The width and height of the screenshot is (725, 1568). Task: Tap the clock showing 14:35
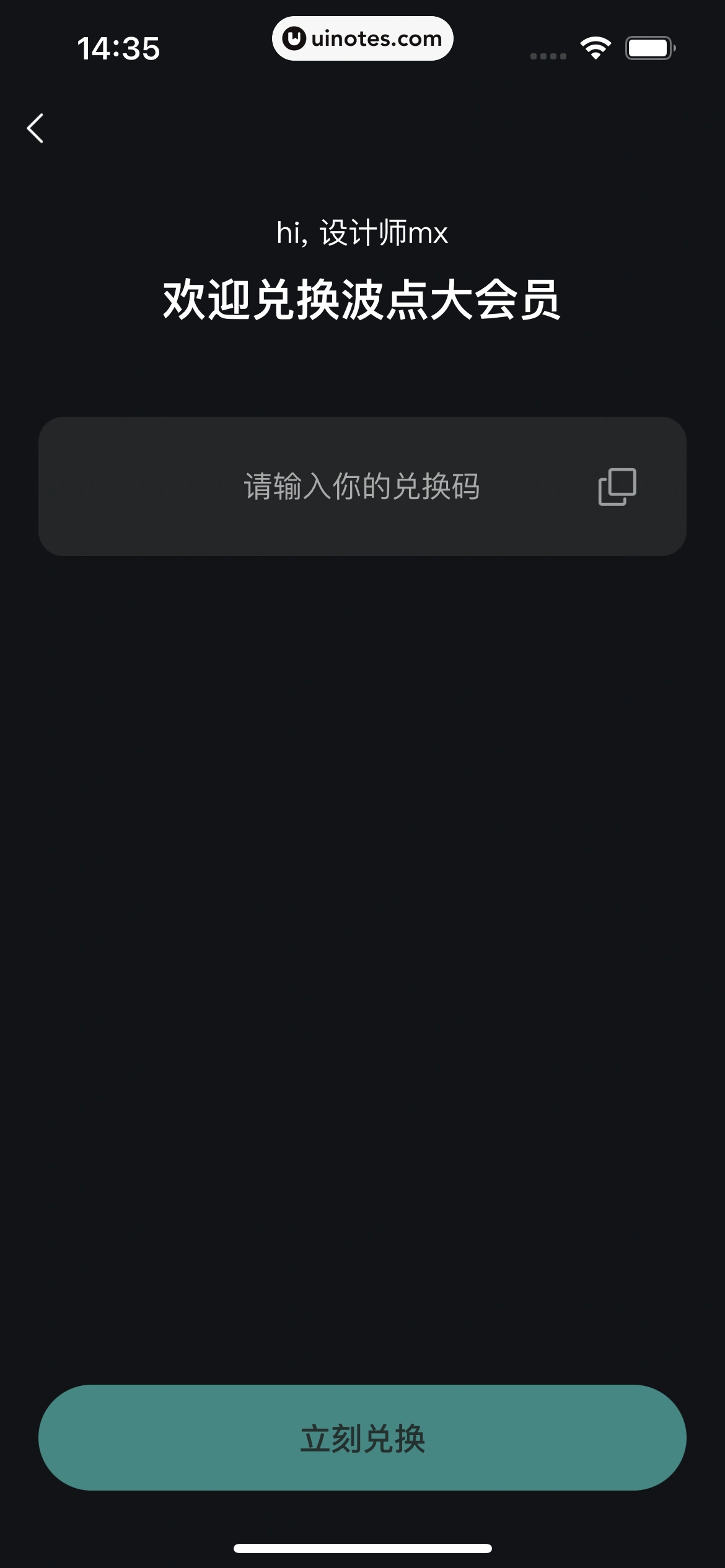(x=118, y=48)
